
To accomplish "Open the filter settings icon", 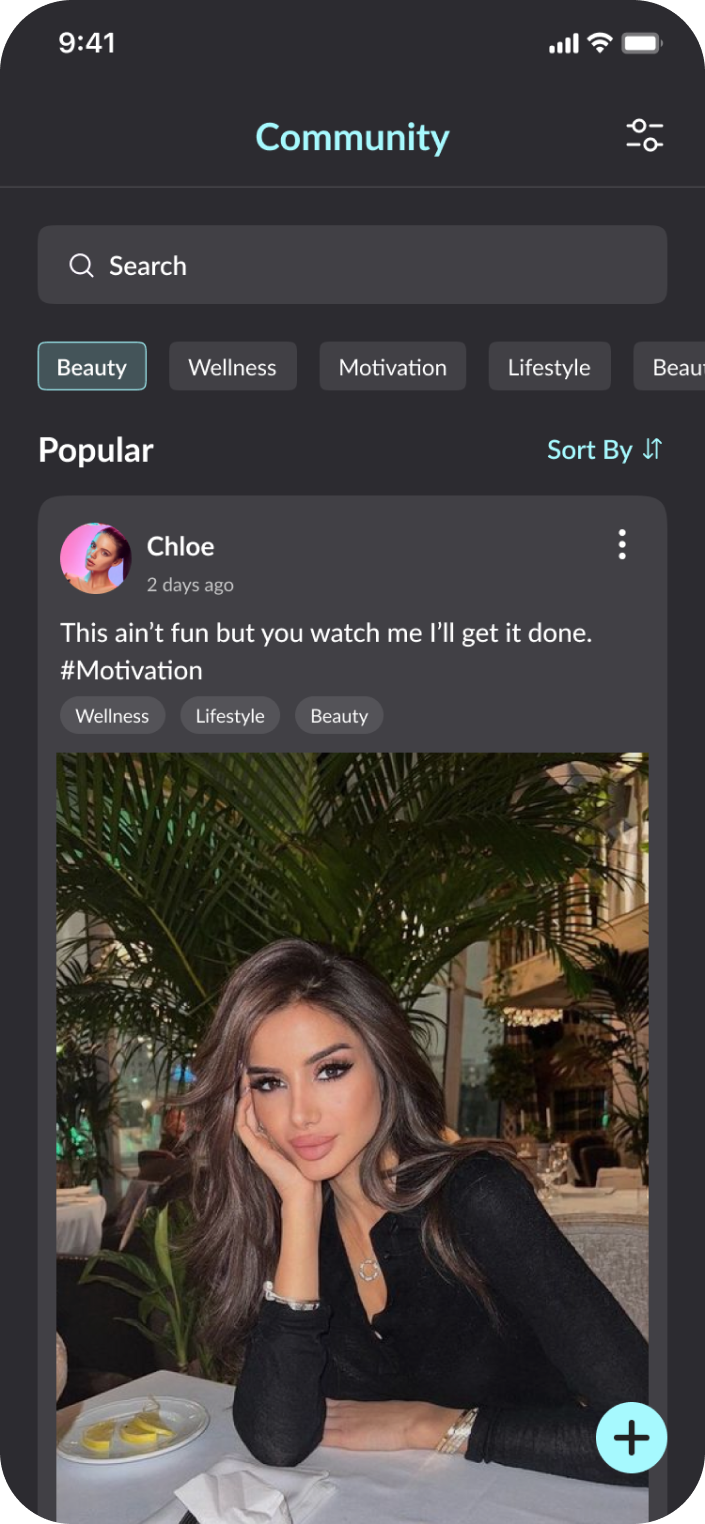I will (x=645, y=135).
